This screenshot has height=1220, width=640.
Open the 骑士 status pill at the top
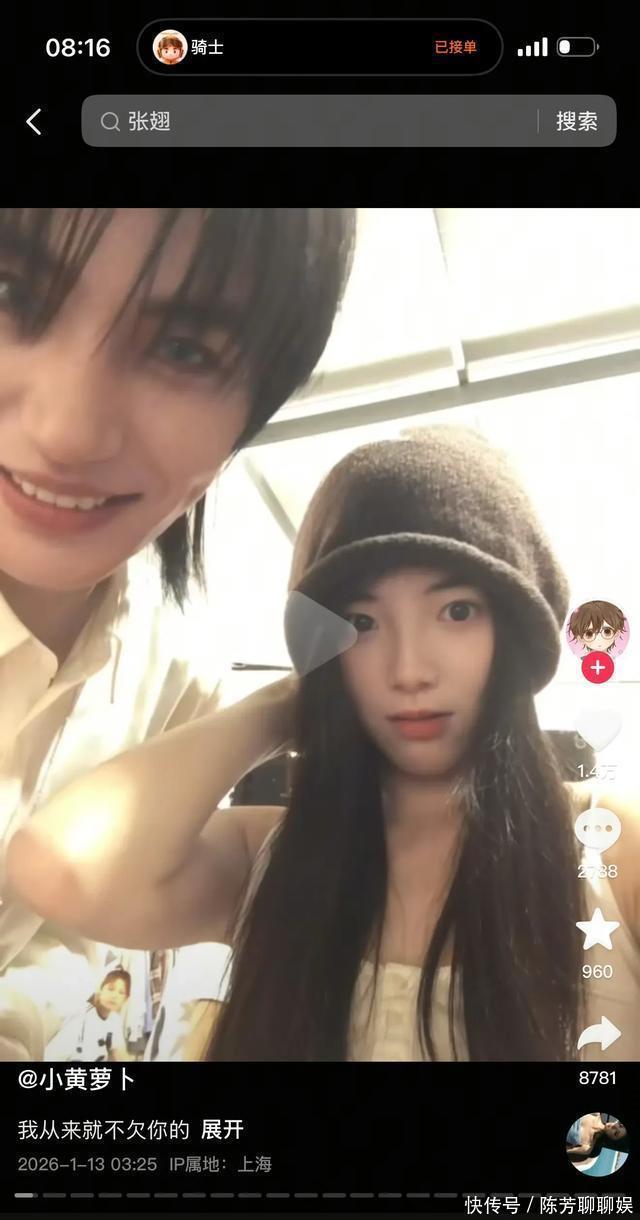[x=319, y=47]
